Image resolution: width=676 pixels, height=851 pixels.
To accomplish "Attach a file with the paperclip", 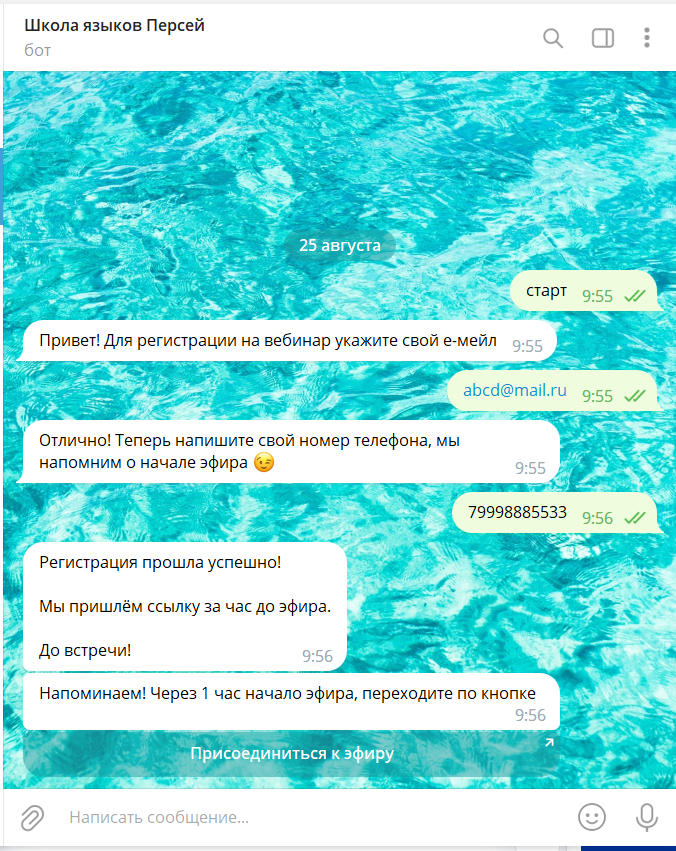I will 32,817.
